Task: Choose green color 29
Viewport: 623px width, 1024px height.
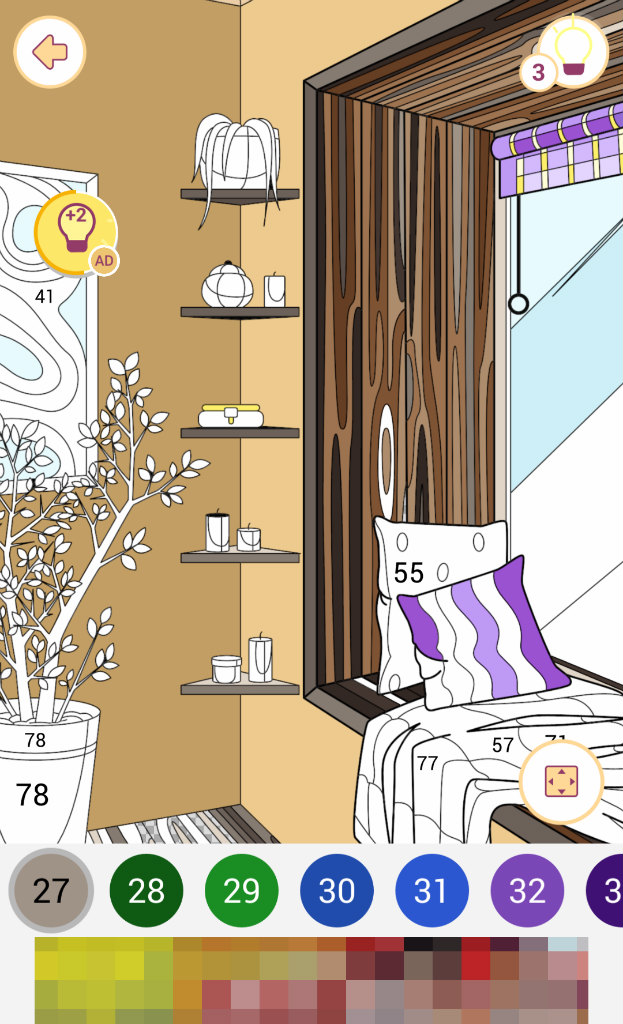Action: click(x=241, y=891)
